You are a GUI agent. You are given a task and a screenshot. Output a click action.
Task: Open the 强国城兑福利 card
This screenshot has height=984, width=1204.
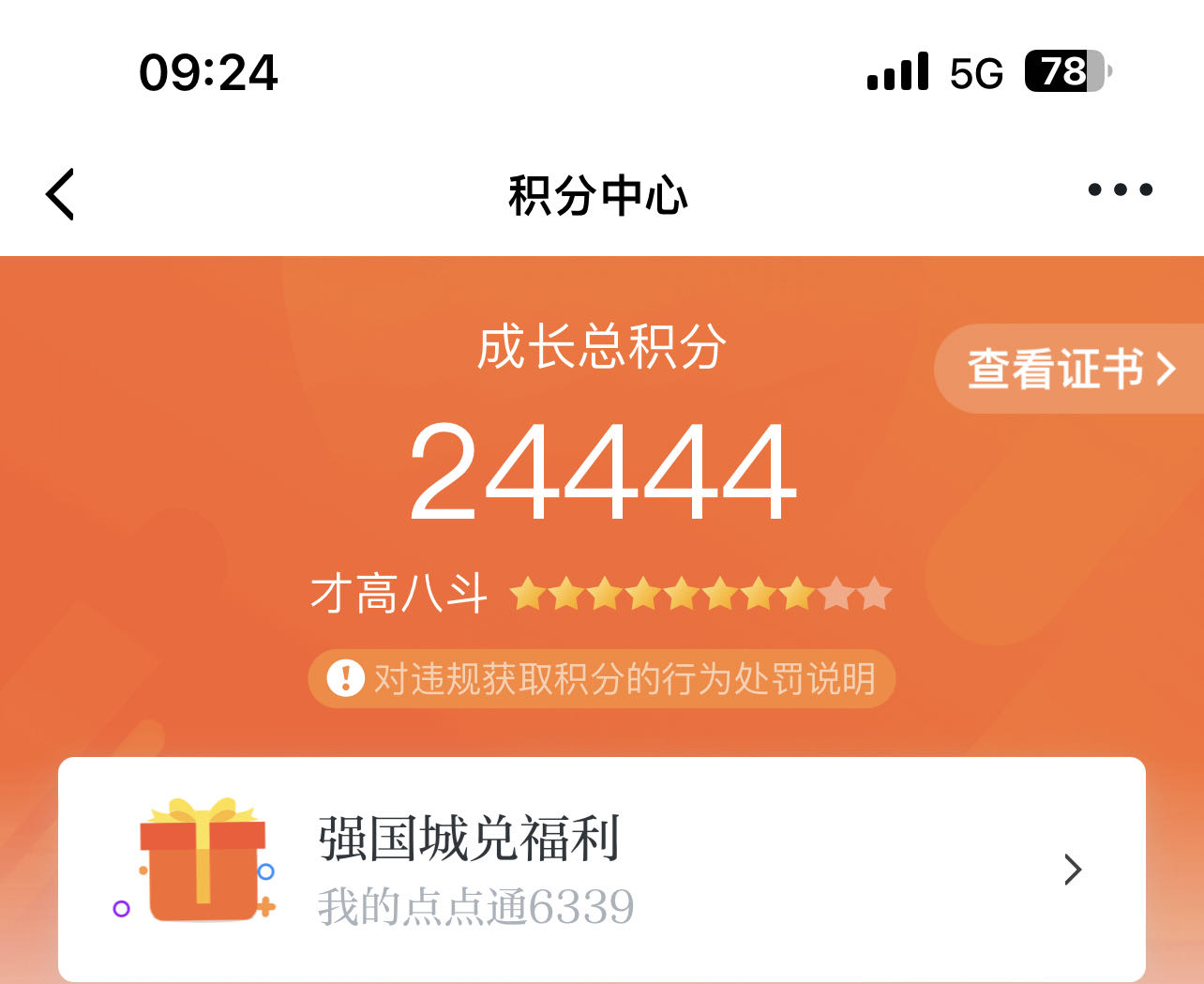tap(601, 870)
